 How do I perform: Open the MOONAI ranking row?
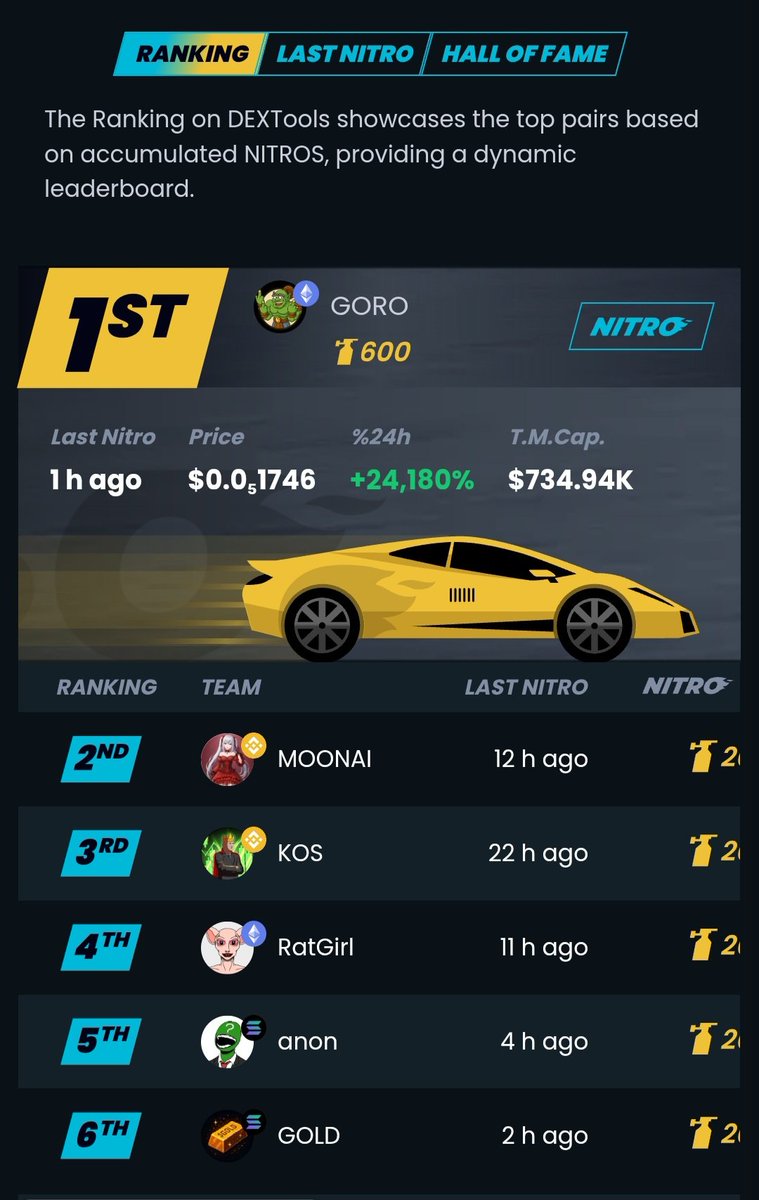click(324, 759)
